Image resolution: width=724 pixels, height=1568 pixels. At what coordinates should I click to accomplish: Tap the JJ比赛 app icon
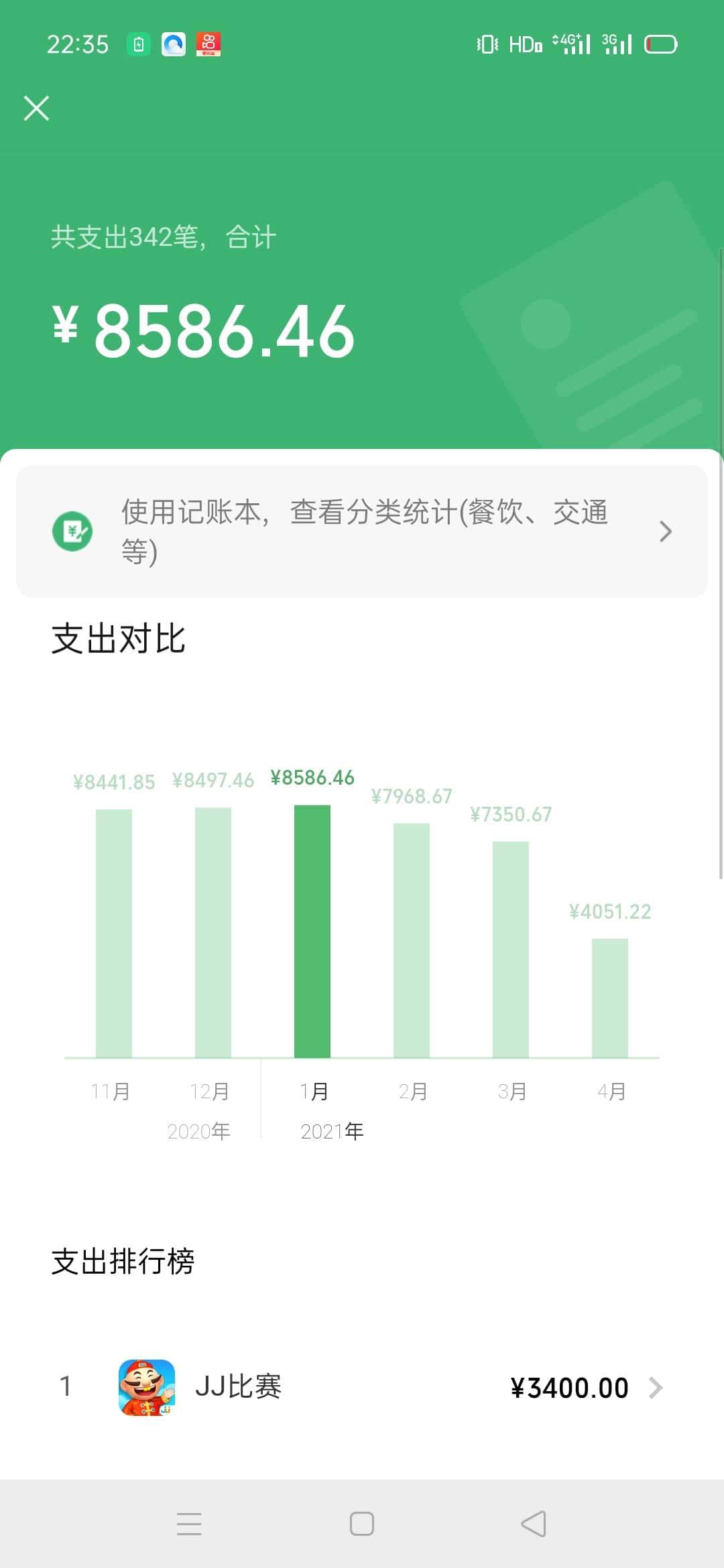tap(146, 1387)
